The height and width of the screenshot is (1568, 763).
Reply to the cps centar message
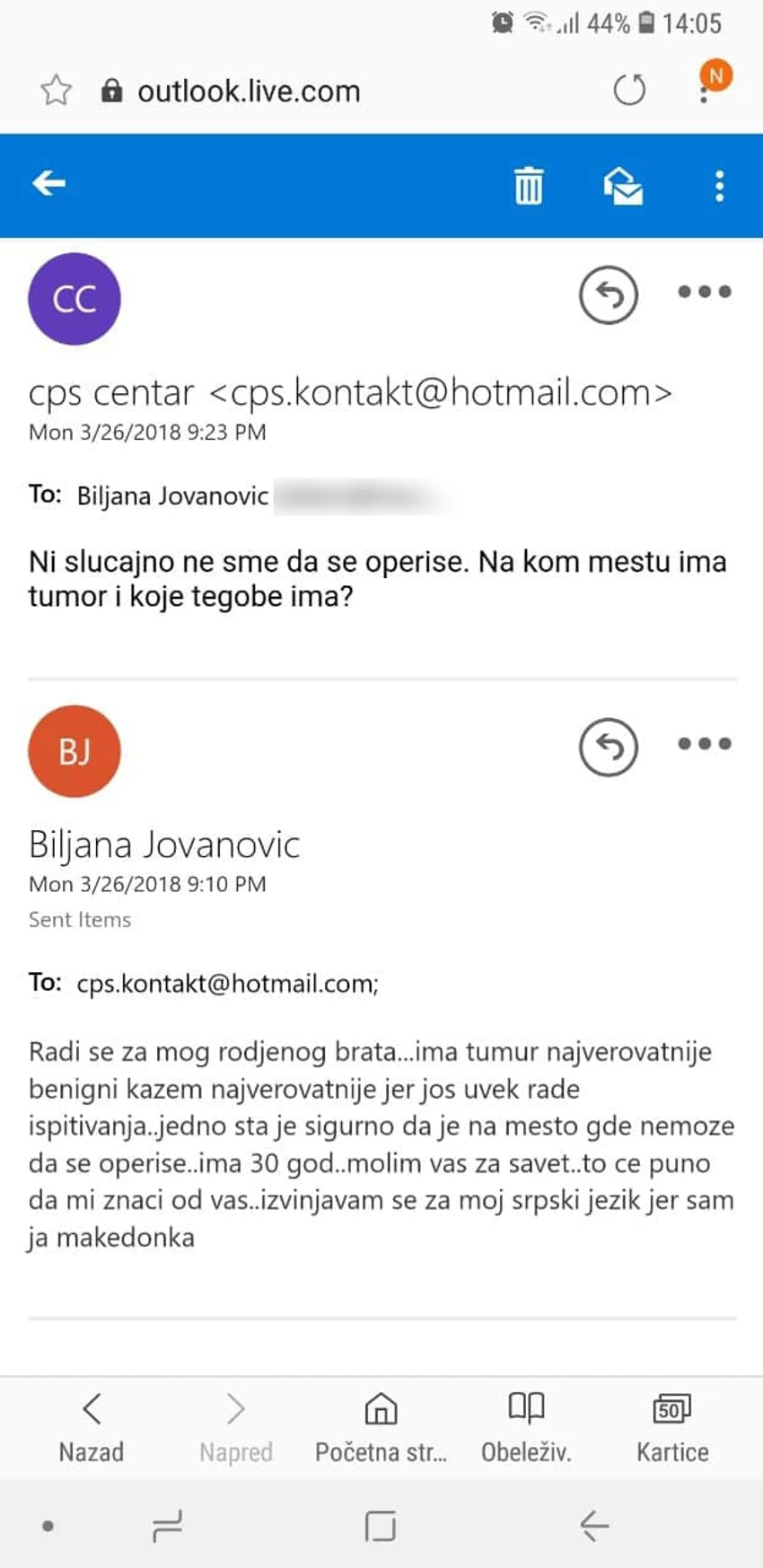click(x=609, y=295)
